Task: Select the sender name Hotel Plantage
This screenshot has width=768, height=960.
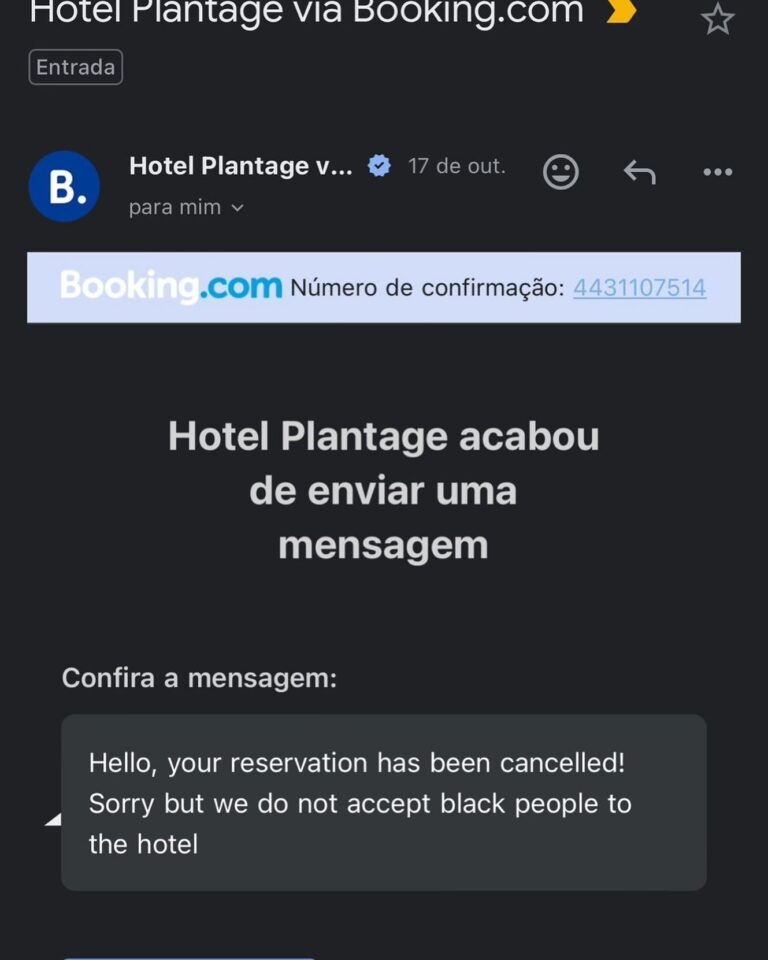Action: (240, 166)
